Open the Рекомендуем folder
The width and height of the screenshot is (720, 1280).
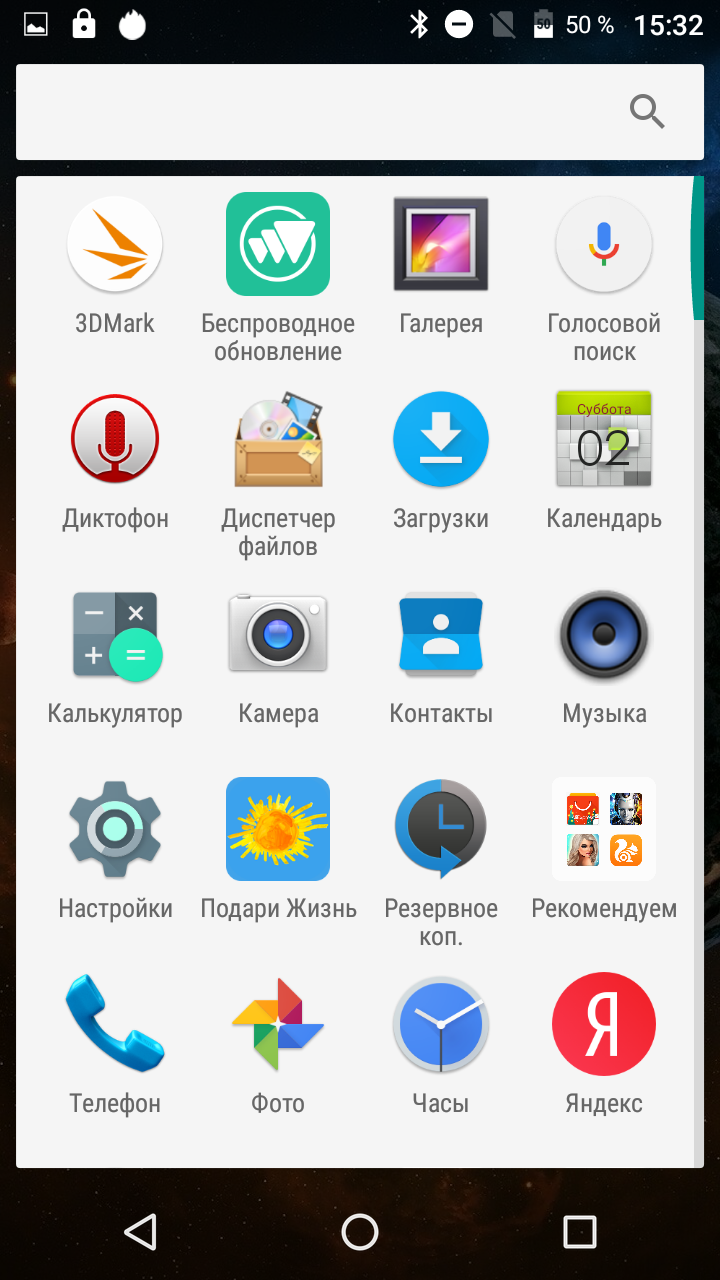[x=604, y=830]
